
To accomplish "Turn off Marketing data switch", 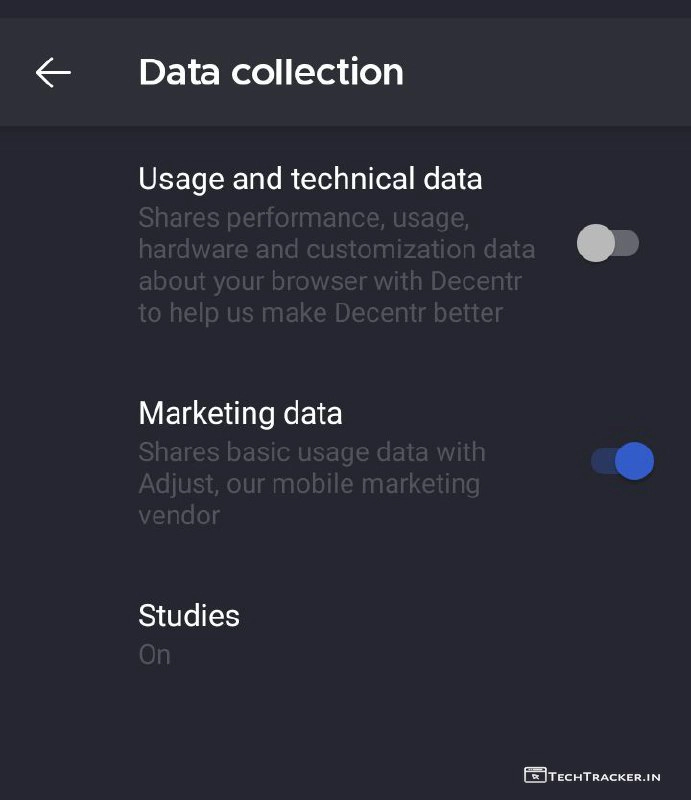I will pyautogui.click(x=622, y=461).
